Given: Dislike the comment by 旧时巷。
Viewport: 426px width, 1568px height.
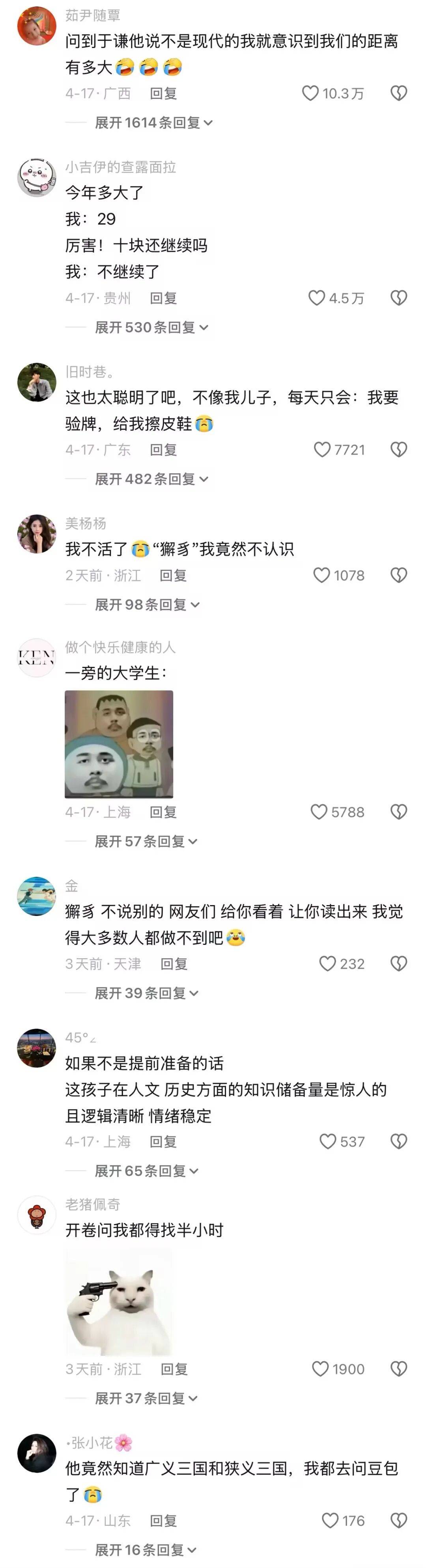Looking at the screenshot, I should 398,450.
